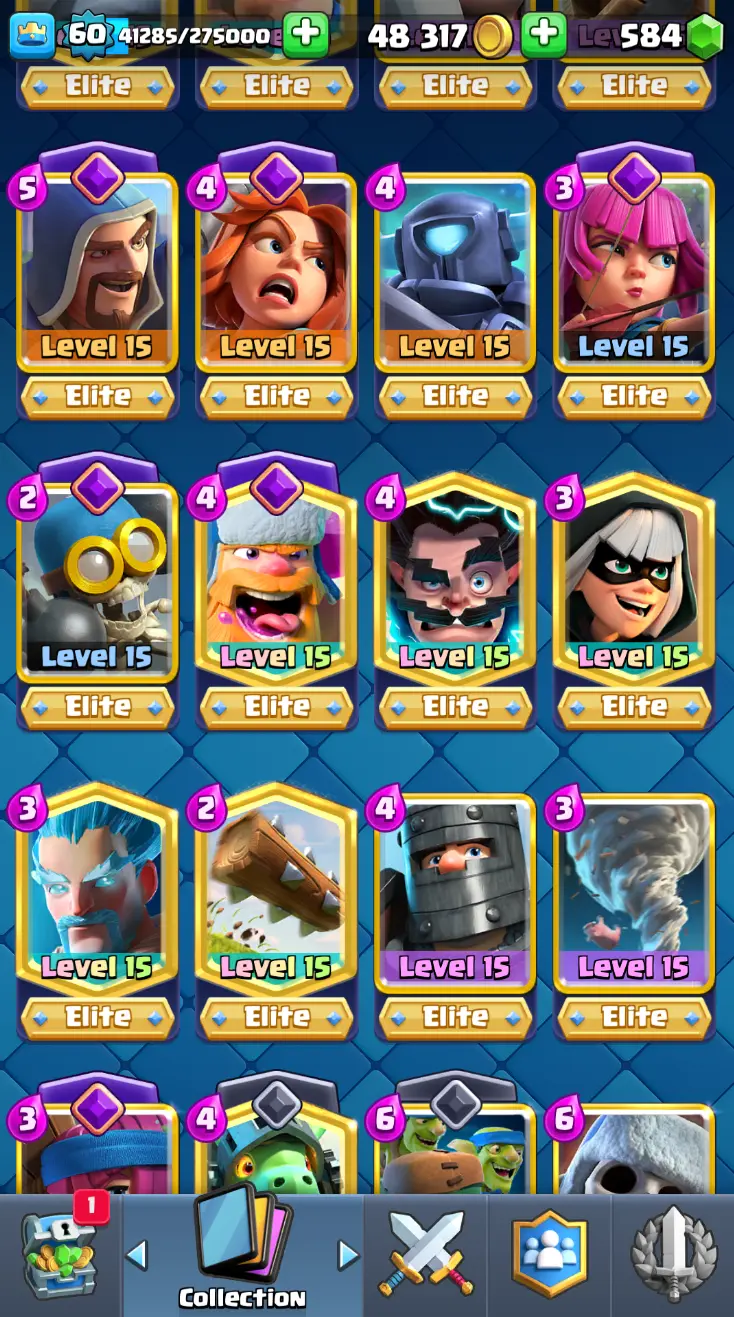The image size is (734, 1317).
Task: Open the Shop chest tab
Action: pyautogui.click(x=60, y=1255)
